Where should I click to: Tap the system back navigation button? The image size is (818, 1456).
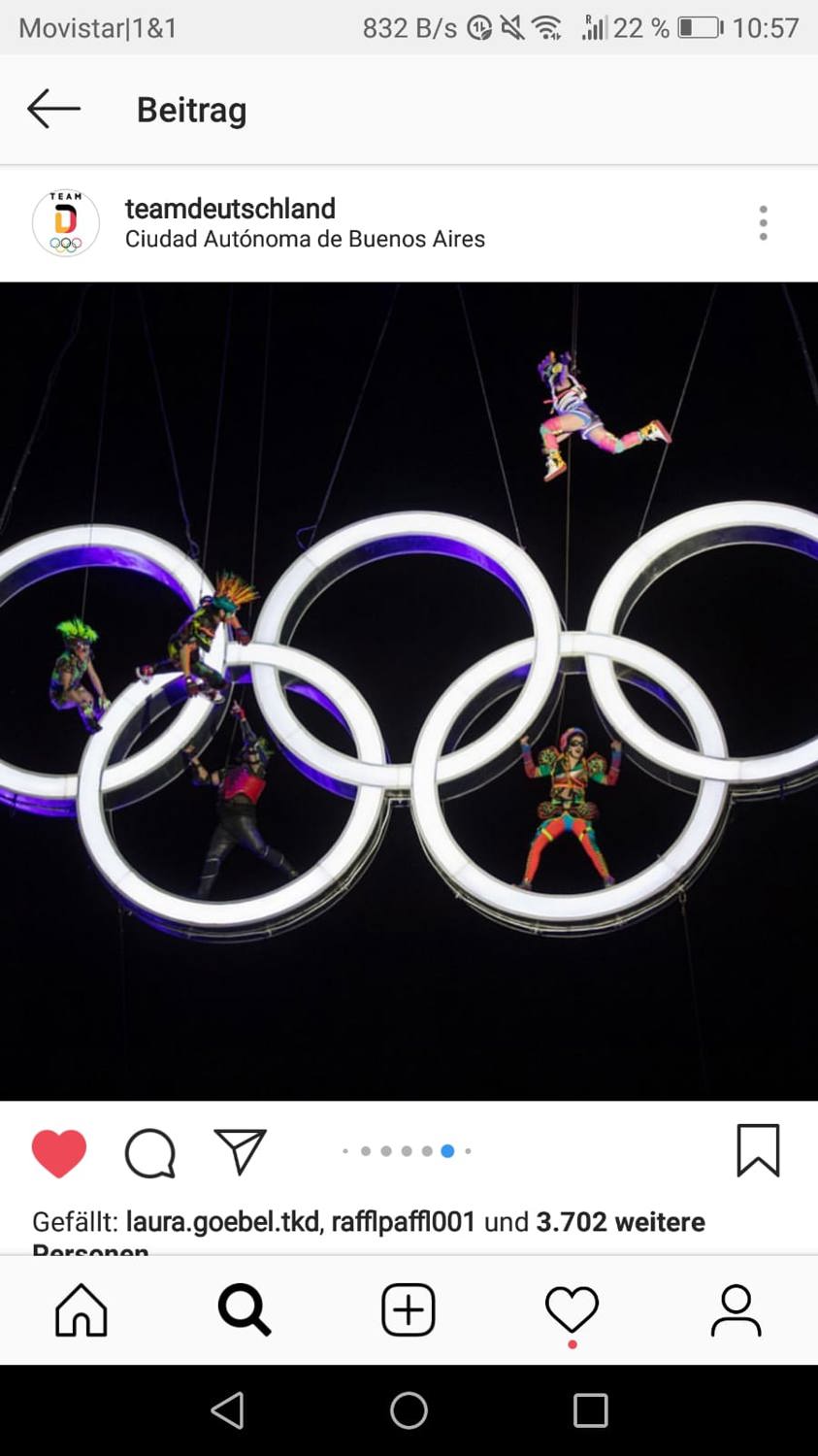click(x=228, y=1410)
